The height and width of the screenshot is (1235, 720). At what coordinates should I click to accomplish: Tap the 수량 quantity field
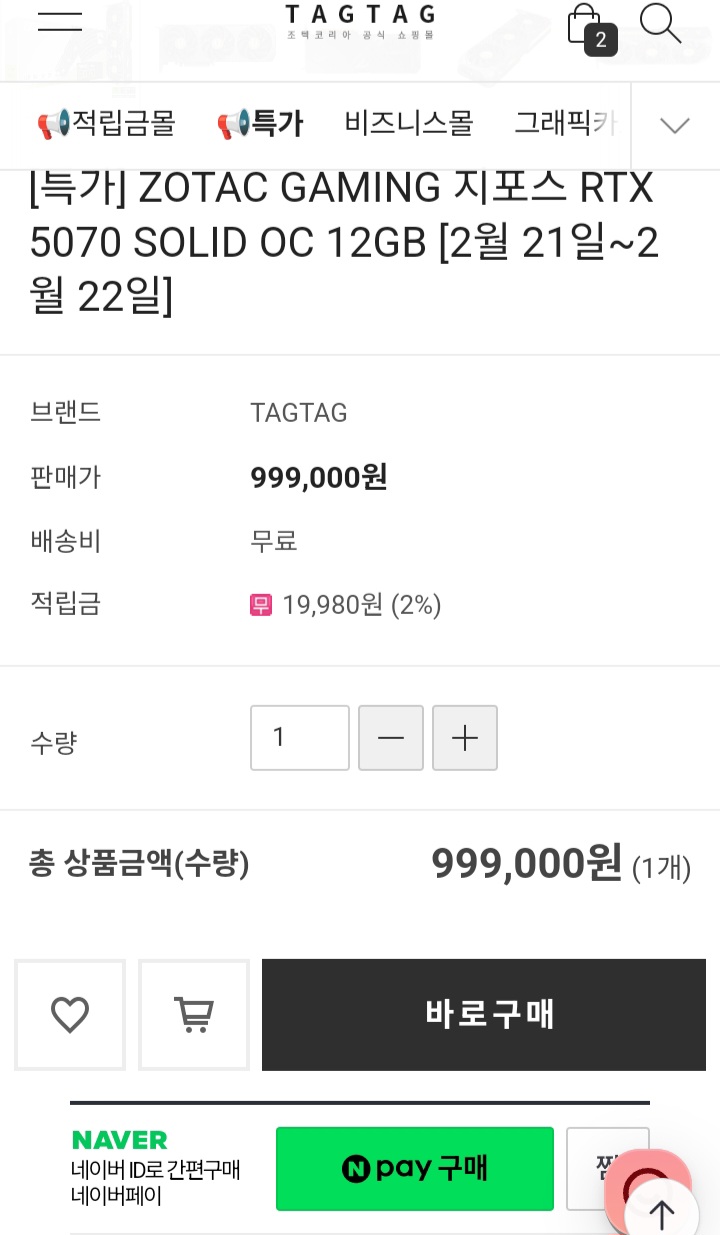pos(299,738)
